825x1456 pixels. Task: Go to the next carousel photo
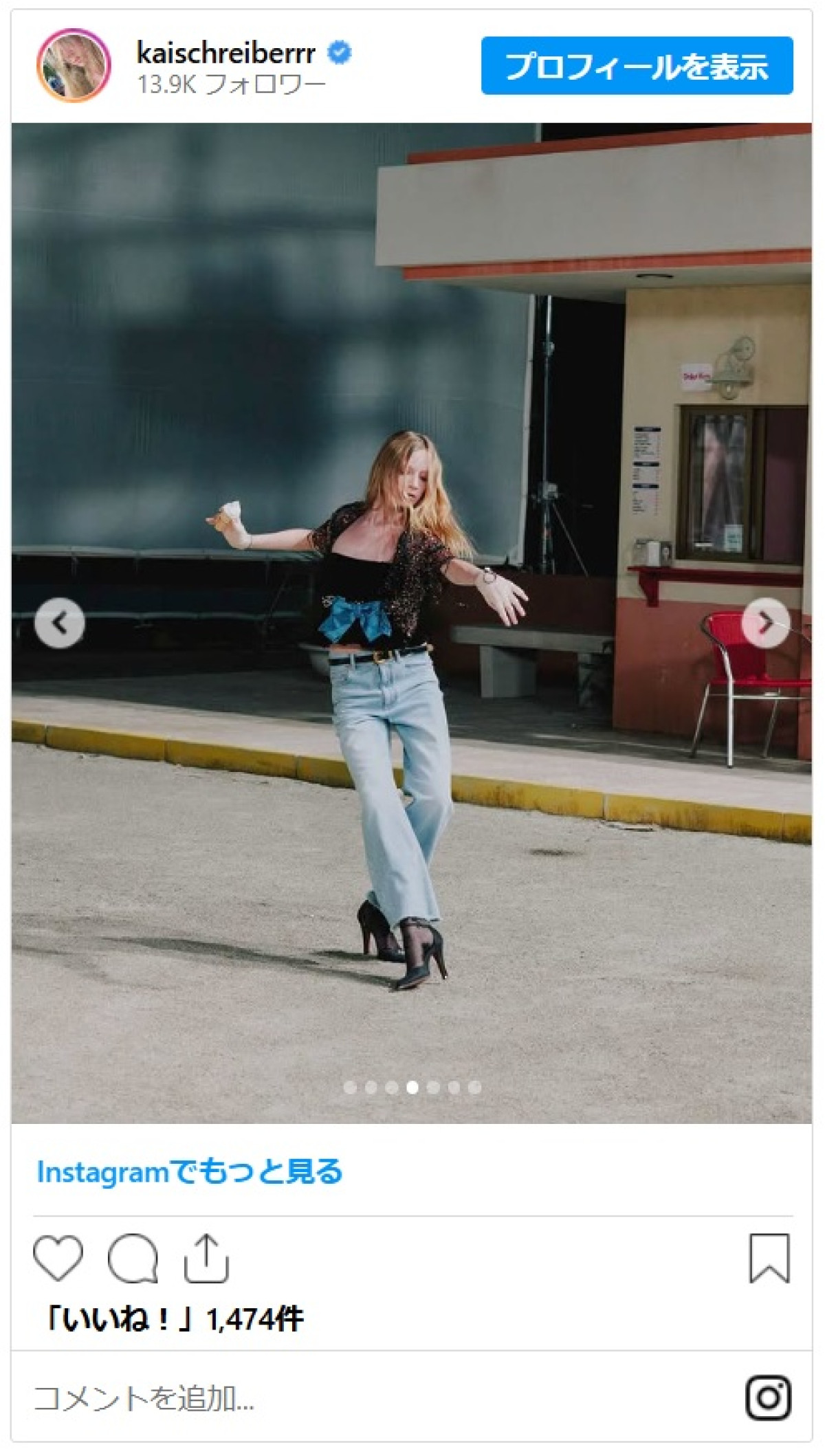coord(765,623)
